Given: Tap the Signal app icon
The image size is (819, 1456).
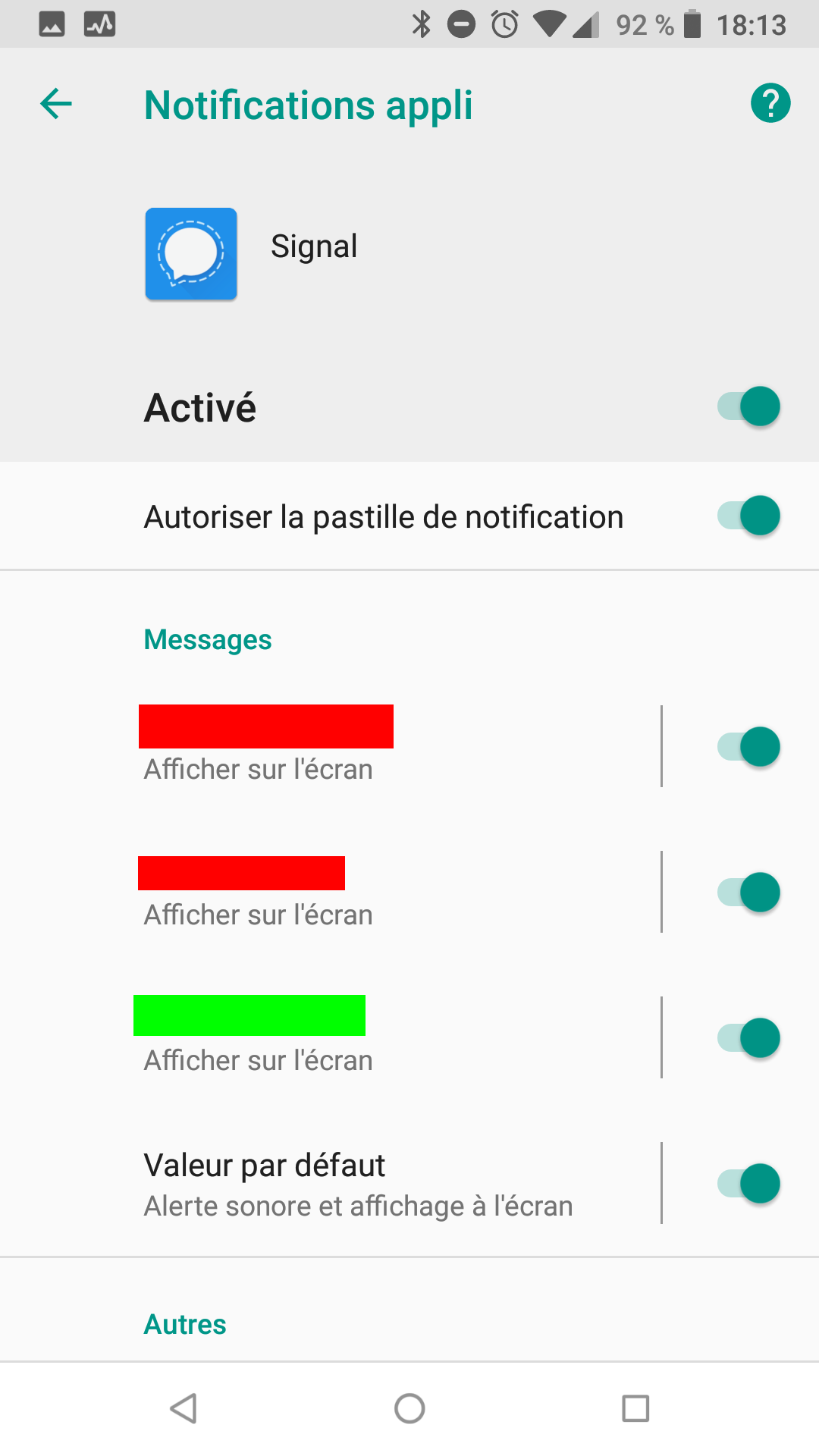Looking at the screenshot, I should point(191,254).
